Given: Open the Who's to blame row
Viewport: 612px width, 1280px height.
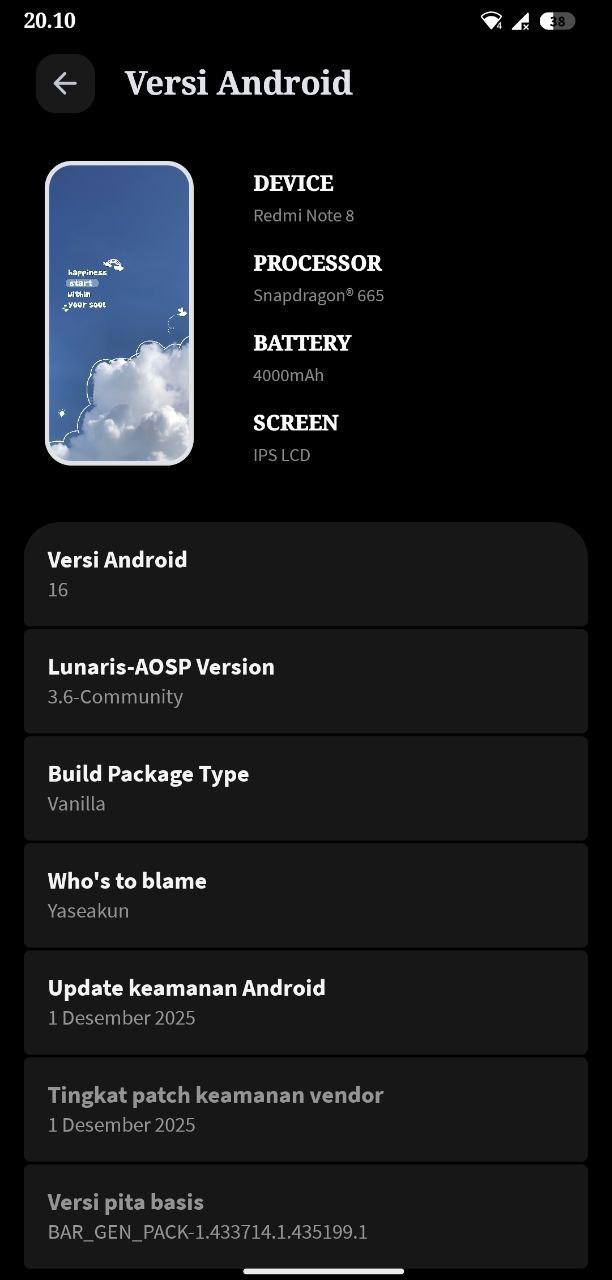Looking at the screenshot, I should (x=305, y=895).
